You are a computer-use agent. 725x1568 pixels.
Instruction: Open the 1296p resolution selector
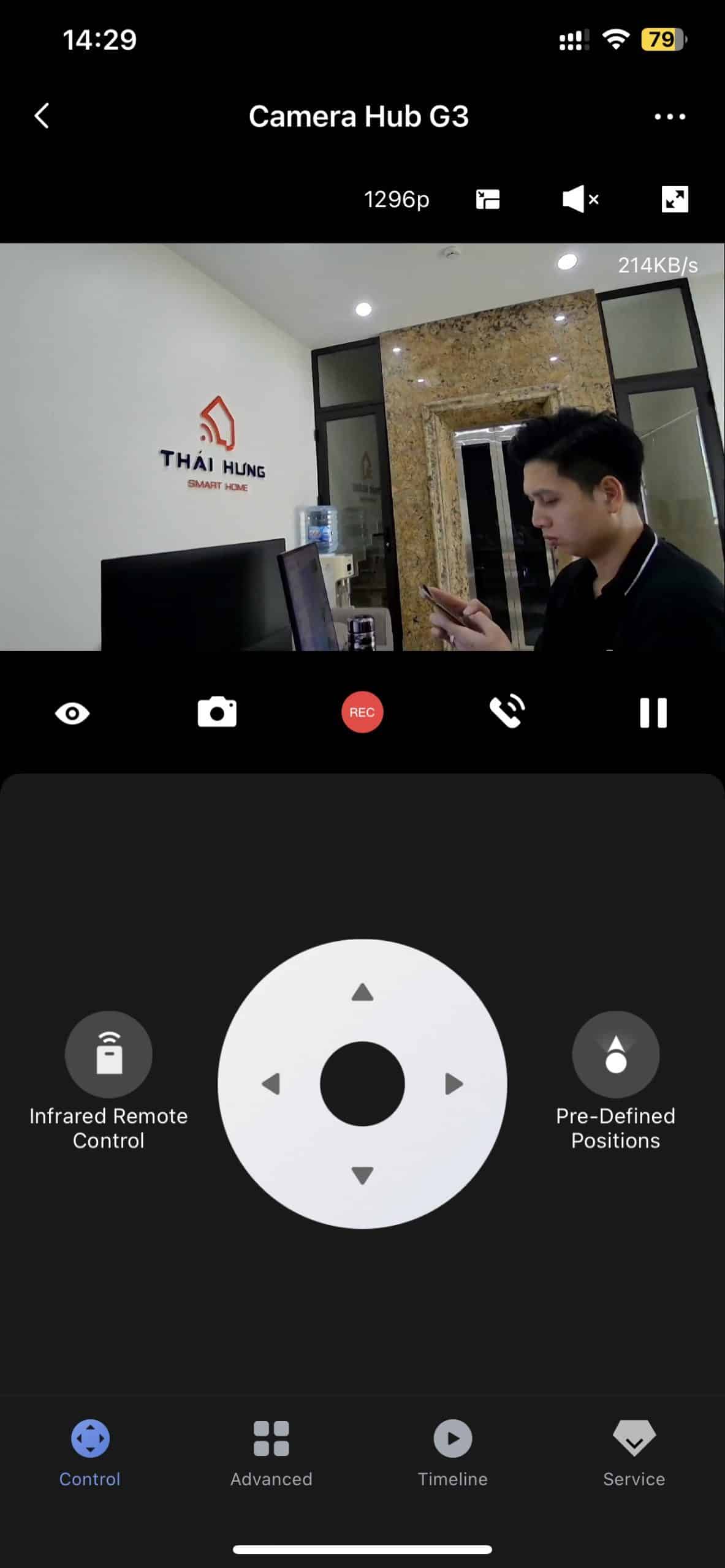(x=396, y=198)
